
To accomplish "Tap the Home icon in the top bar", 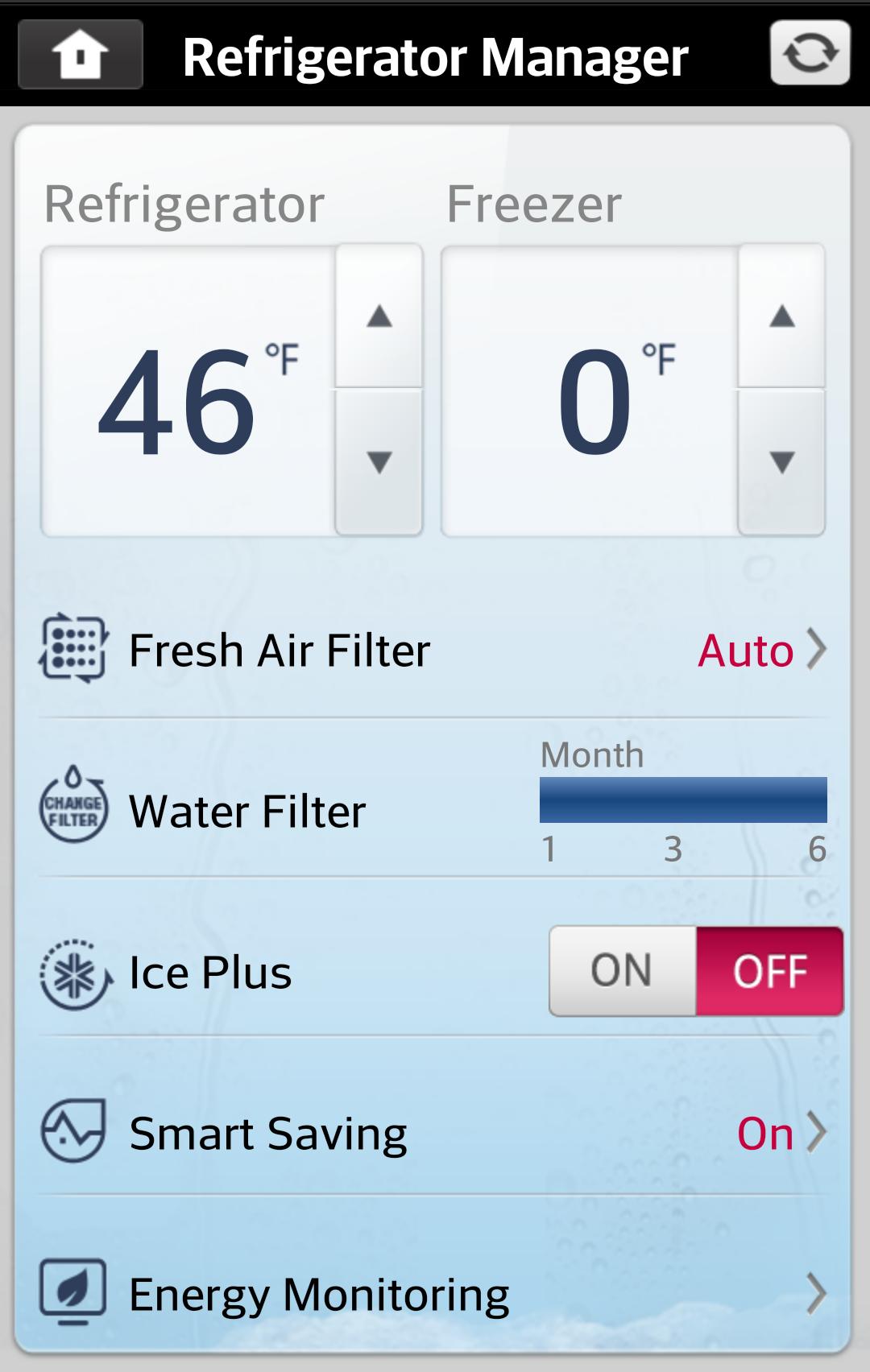I will tap(77, 56).
